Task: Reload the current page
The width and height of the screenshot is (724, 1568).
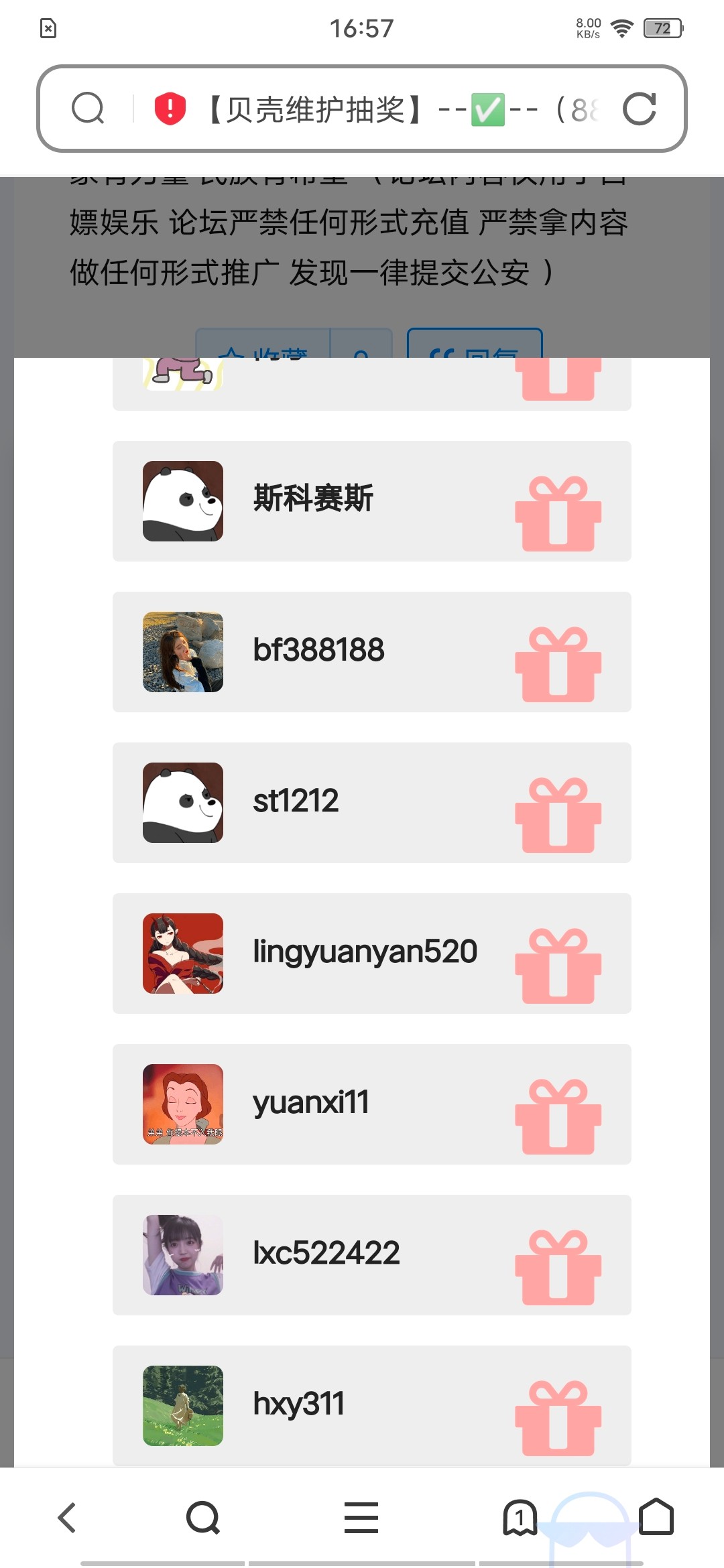Action: point(639,109)
